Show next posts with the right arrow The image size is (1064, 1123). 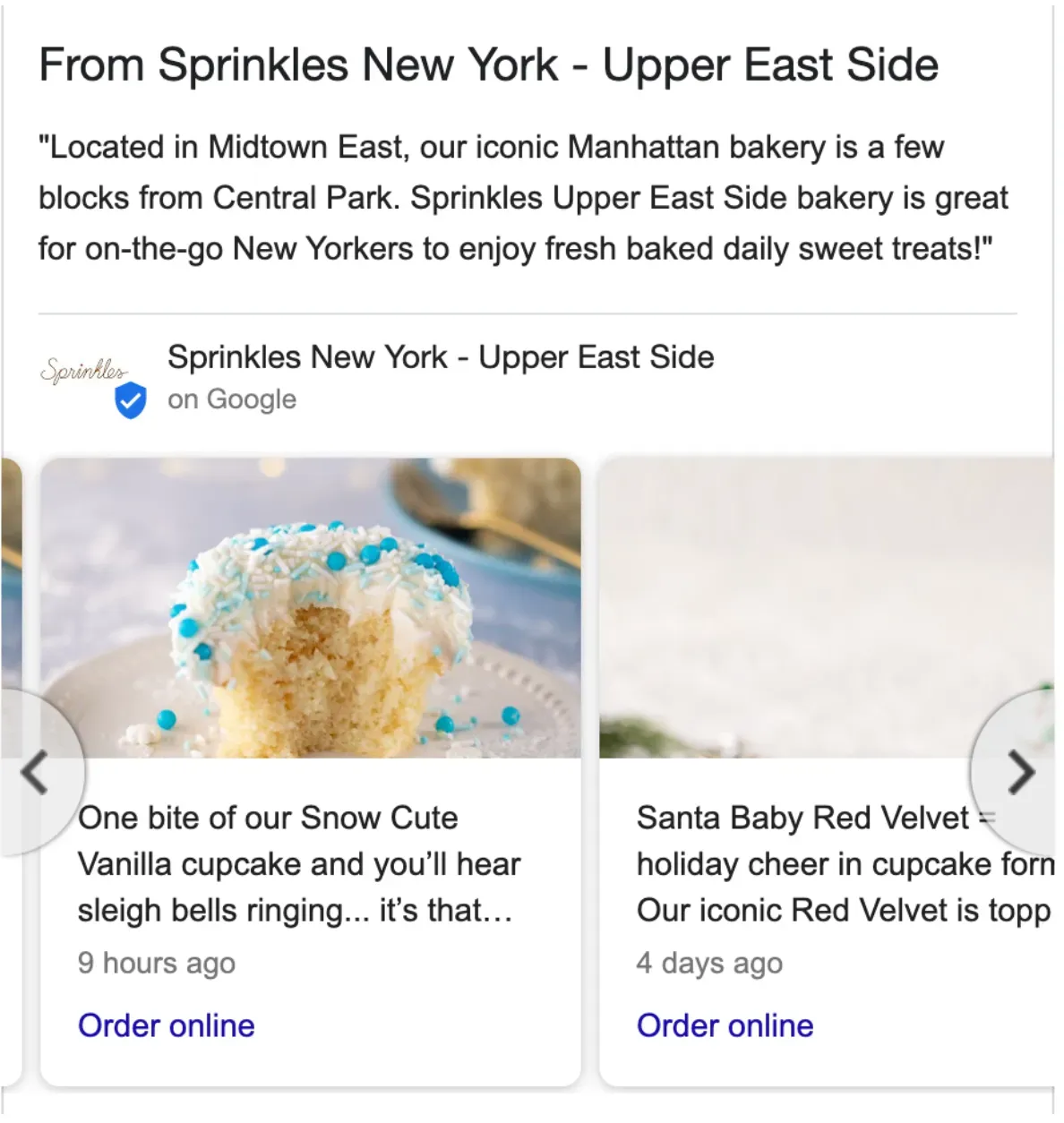click(x=1021, y=773)
